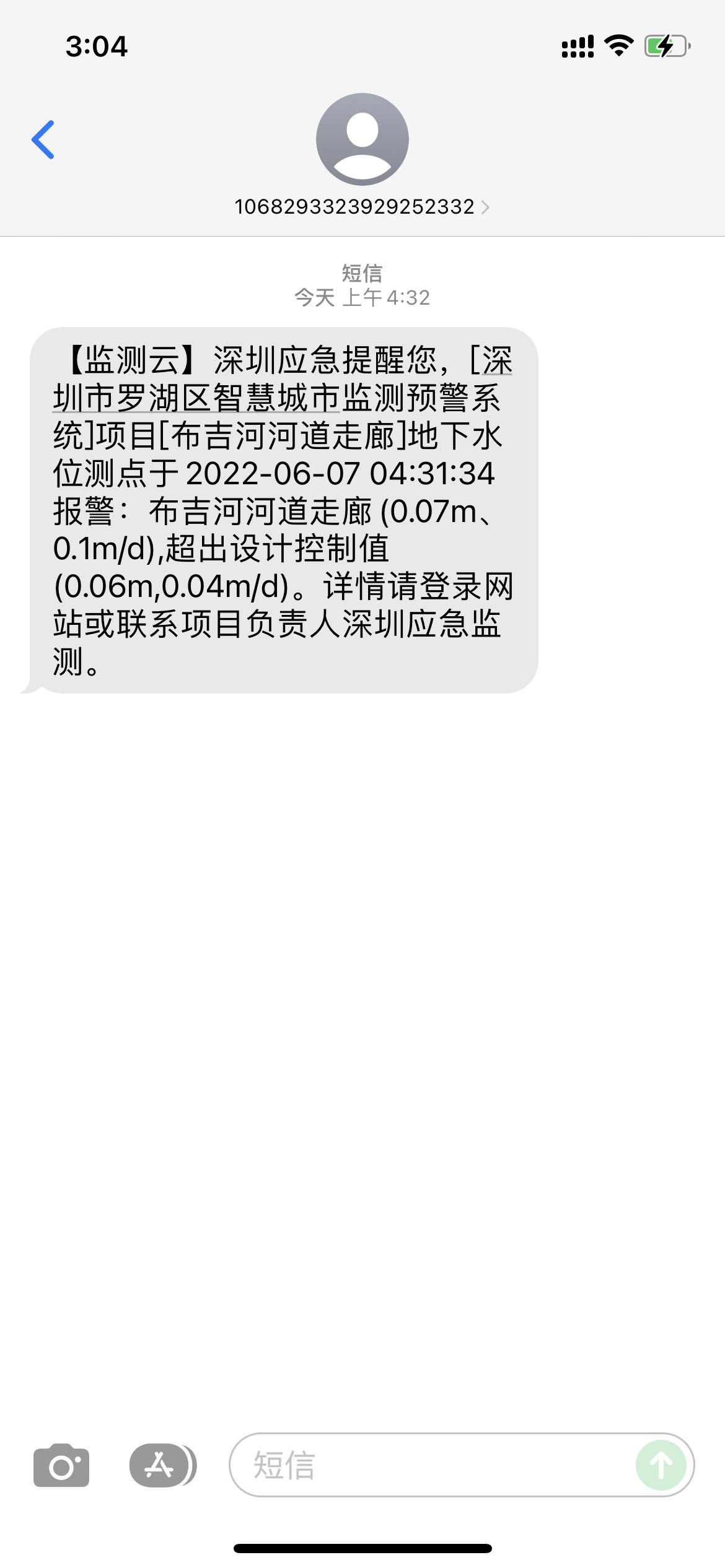Tap the clock showing 3:04
The height and width of the screenshot is (1568, 725).
[96, 46]
